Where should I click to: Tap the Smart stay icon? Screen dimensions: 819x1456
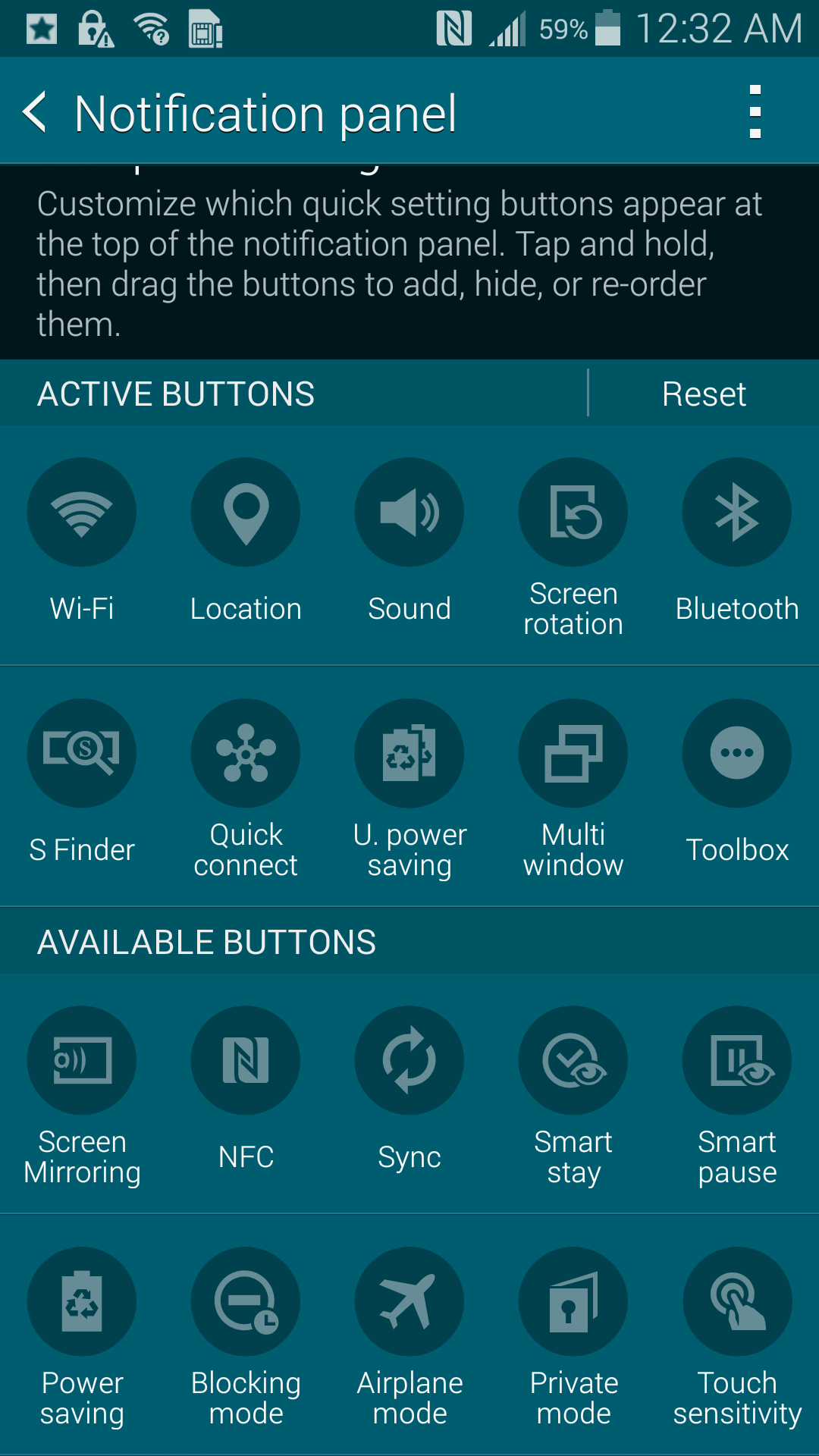tap(573, 1060)
